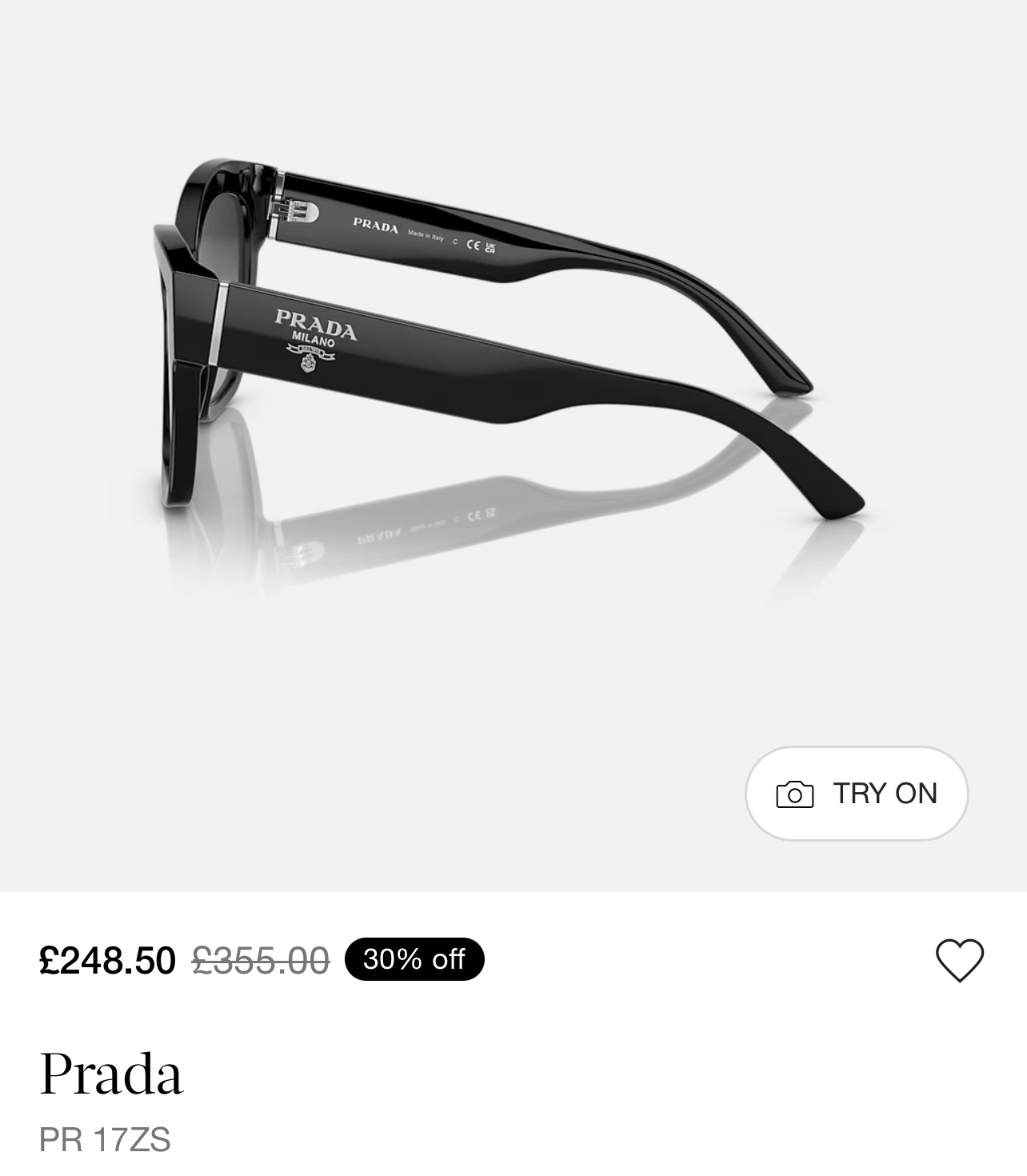Expand product details by clicking PR 17ZS
Screen dimensions: 1027x1176
pyautogui.click(x=107, y=1138)
